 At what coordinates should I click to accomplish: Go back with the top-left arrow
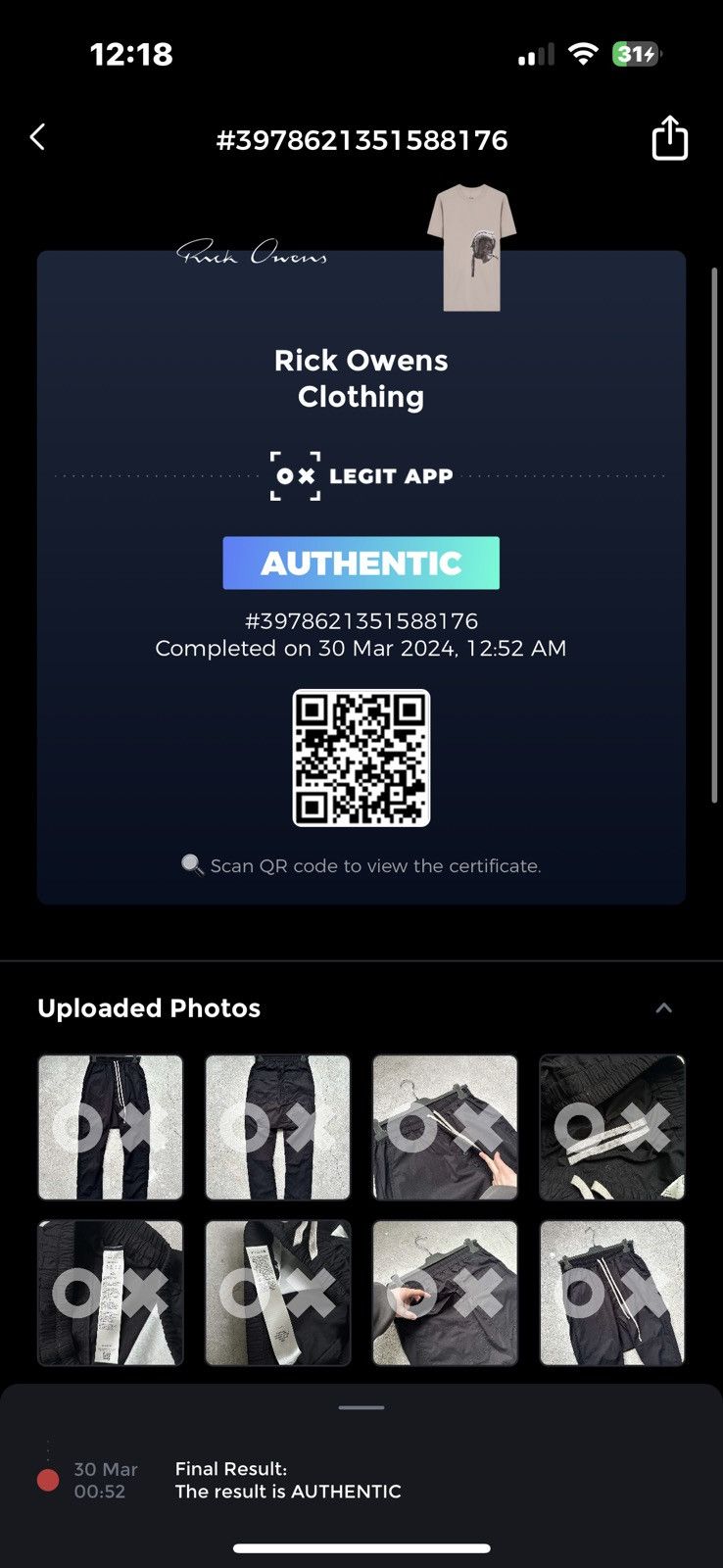tap(37, 137)
